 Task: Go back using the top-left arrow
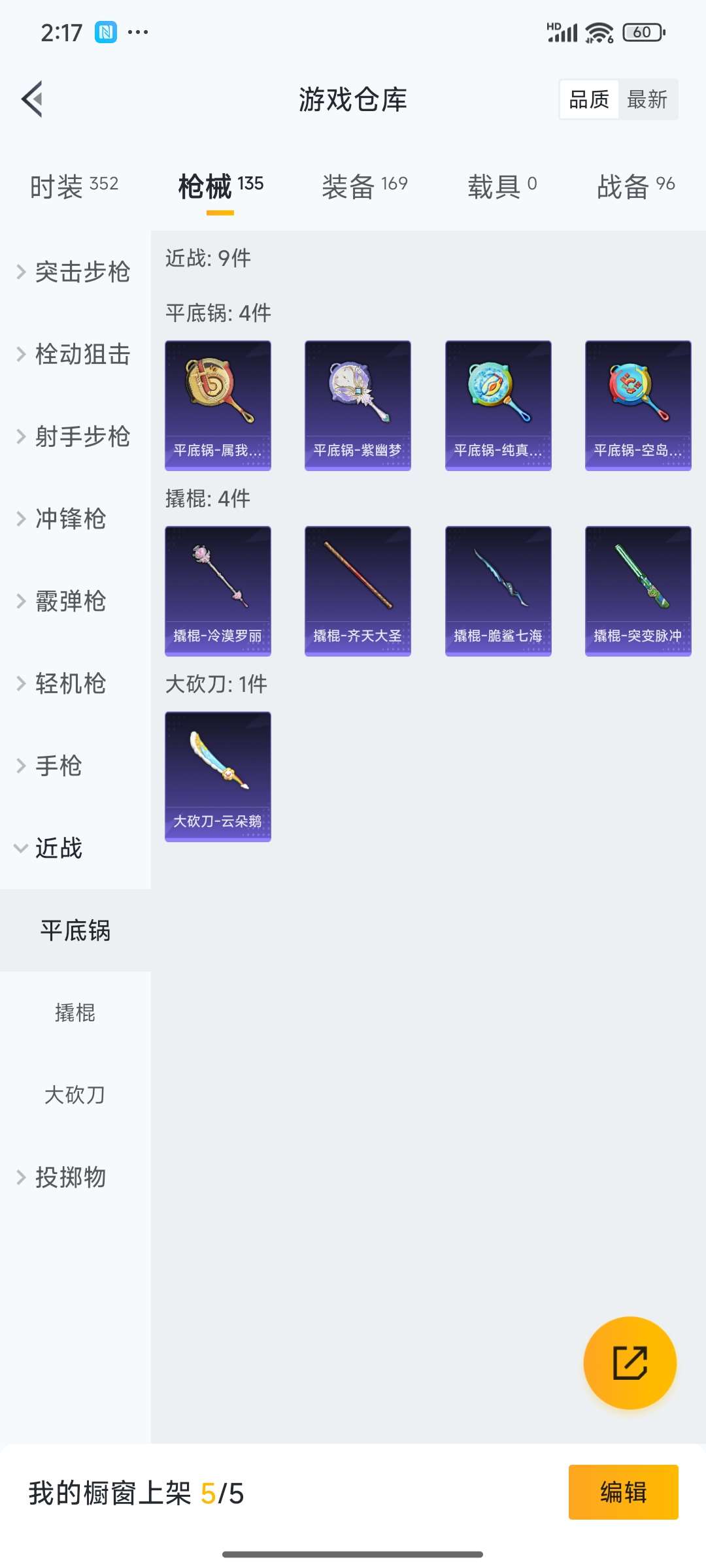[33, 99]
